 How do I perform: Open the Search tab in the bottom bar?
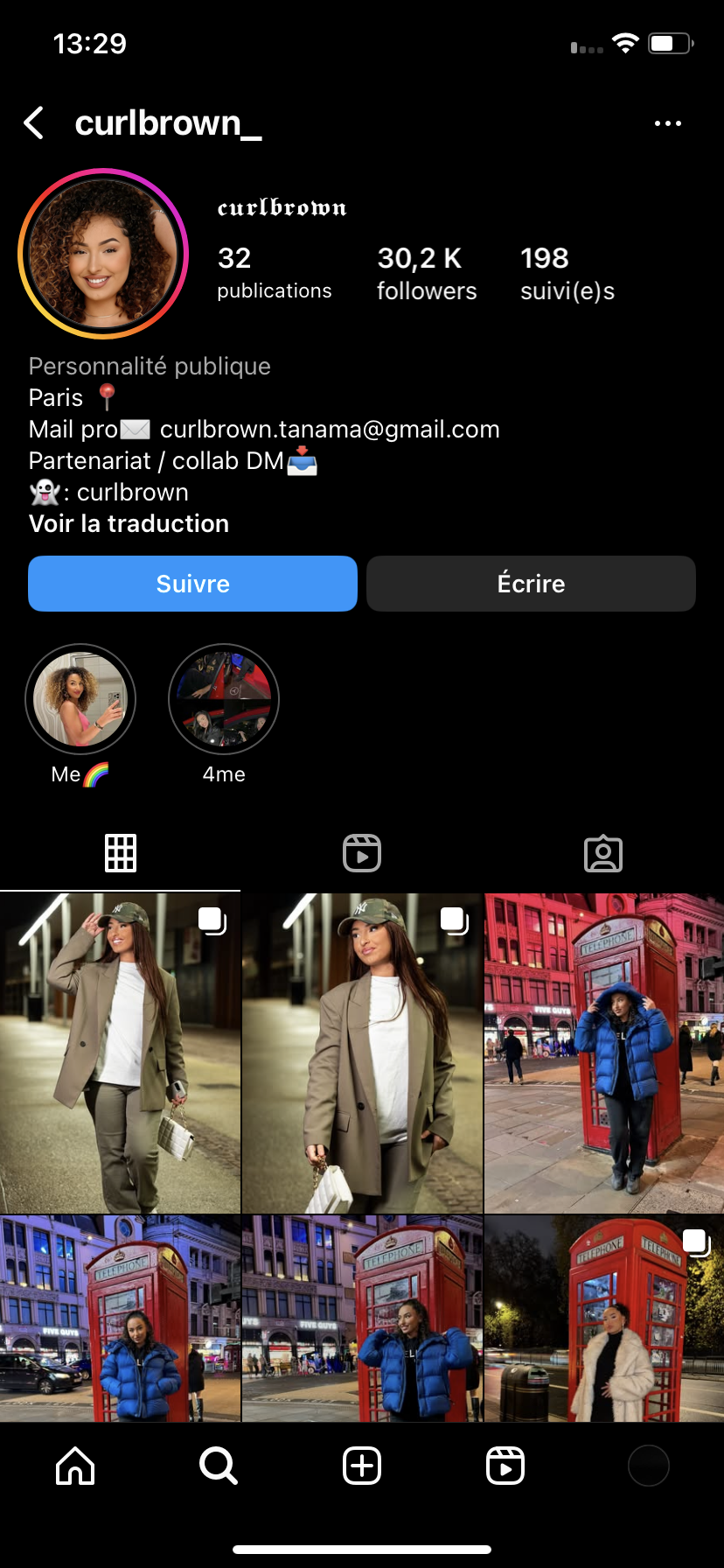point(218,1465)
